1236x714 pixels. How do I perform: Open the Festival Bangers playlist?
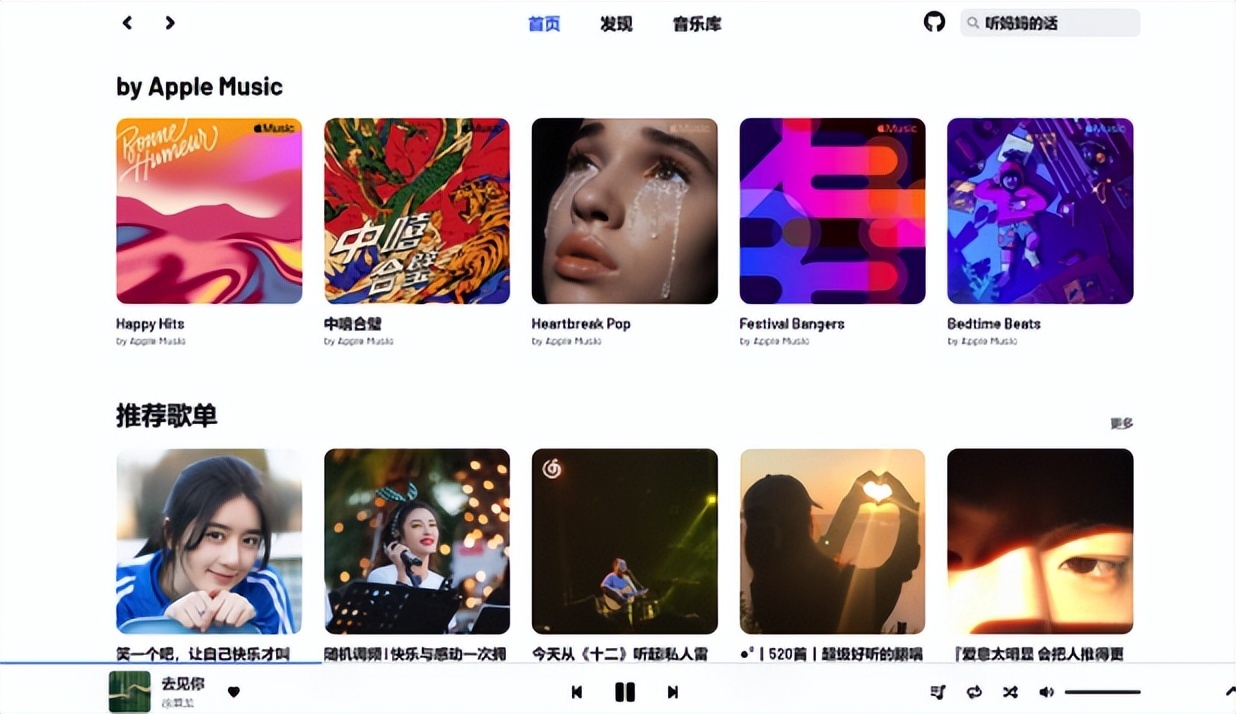pyautogui.click(x=832, y=211)
